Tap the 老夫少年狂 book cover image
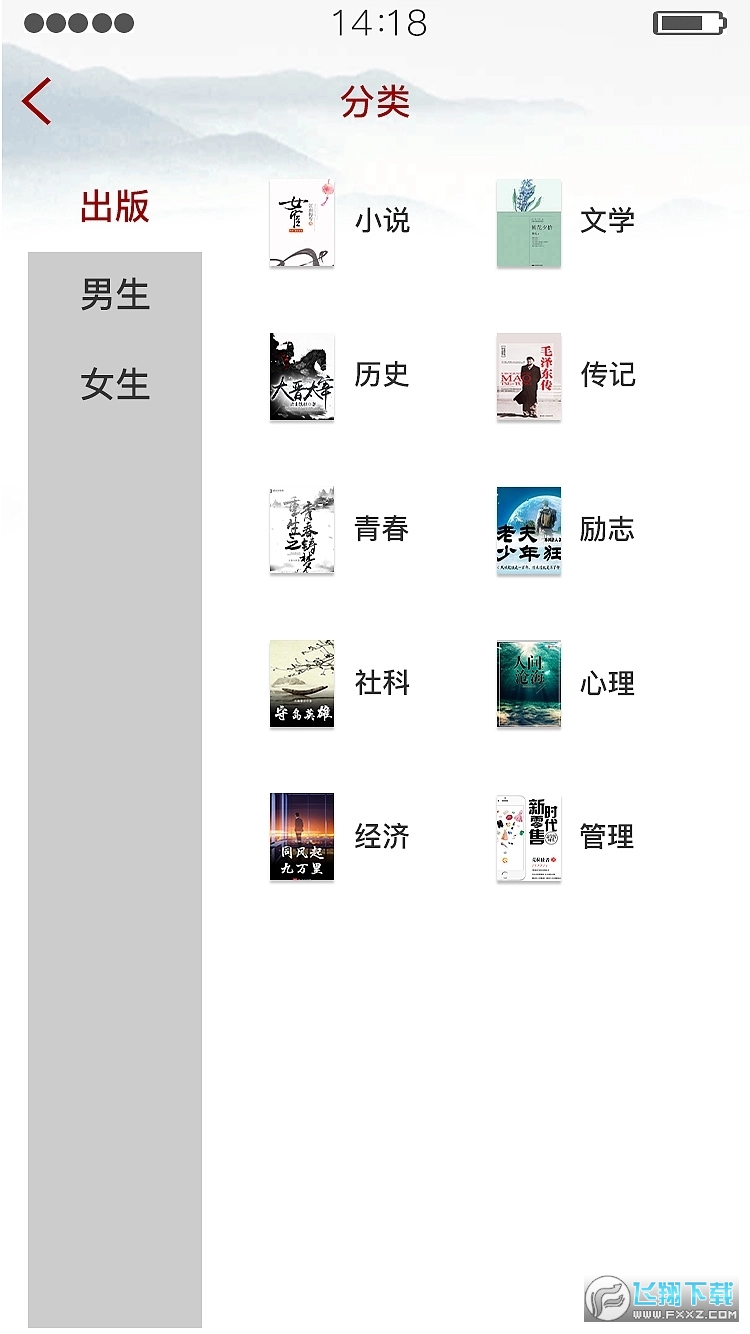The image size is (750, 1334). pyautogui.click(x=528, y=530)
